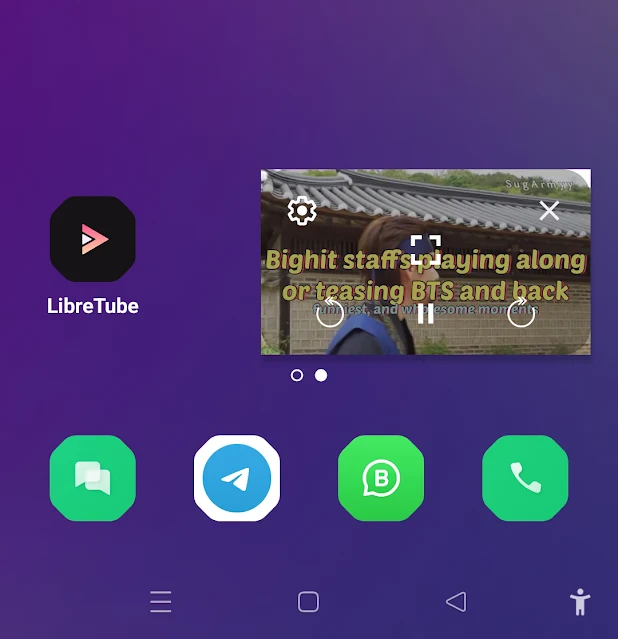Go to the first home screen page dot

click(297, 375)
